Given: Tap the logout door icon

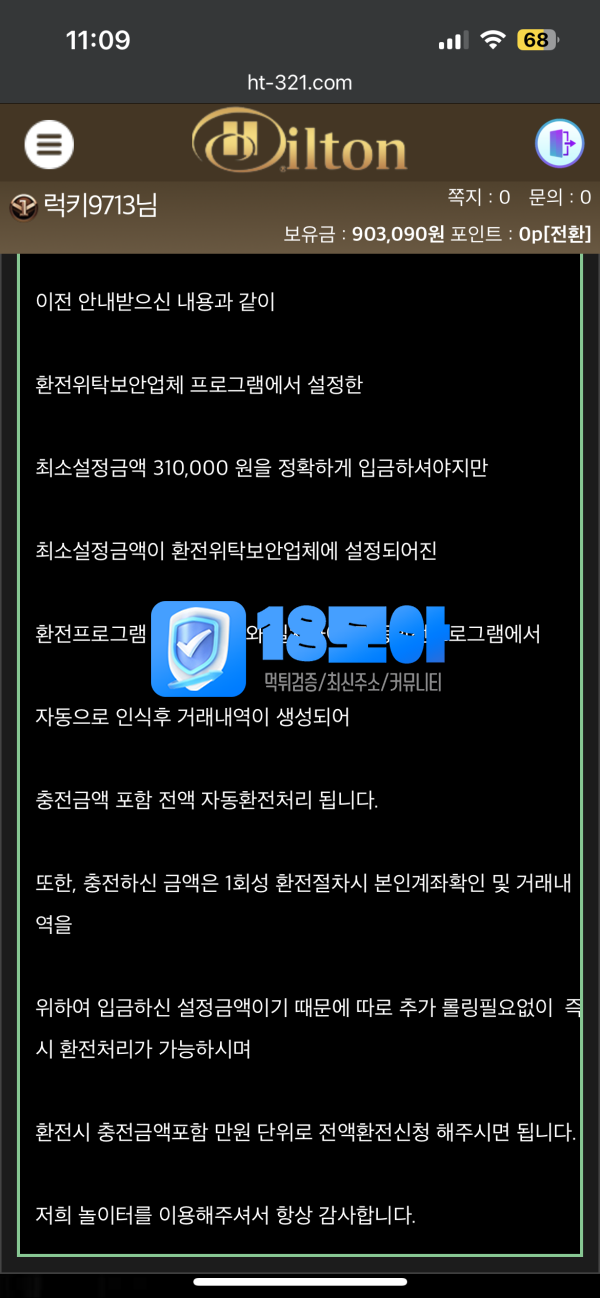Looking at the screenshot, I should [x=559, y=144].
